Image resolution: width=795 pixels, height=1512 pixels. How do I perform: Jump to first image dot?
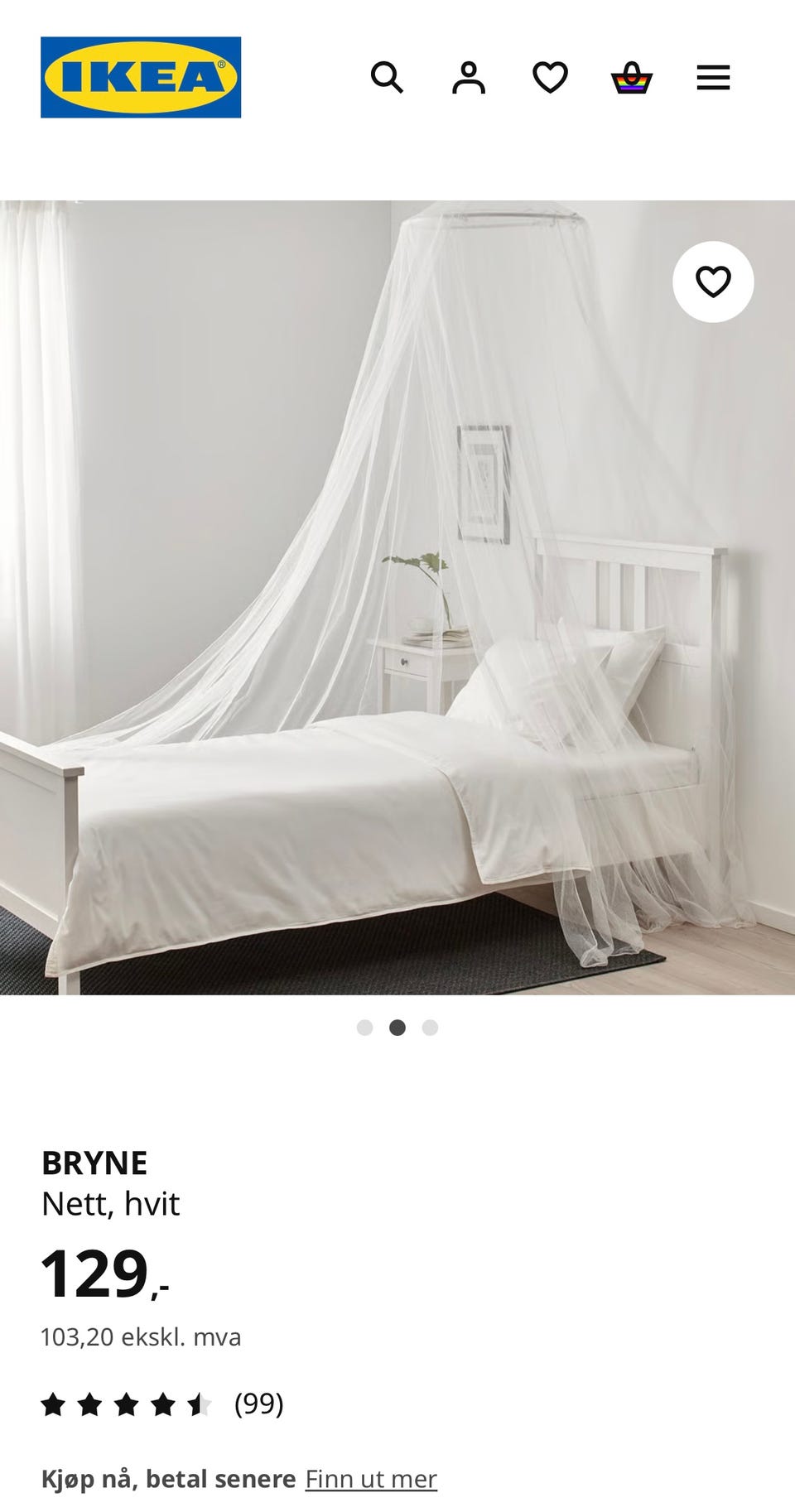[364, 1028]
